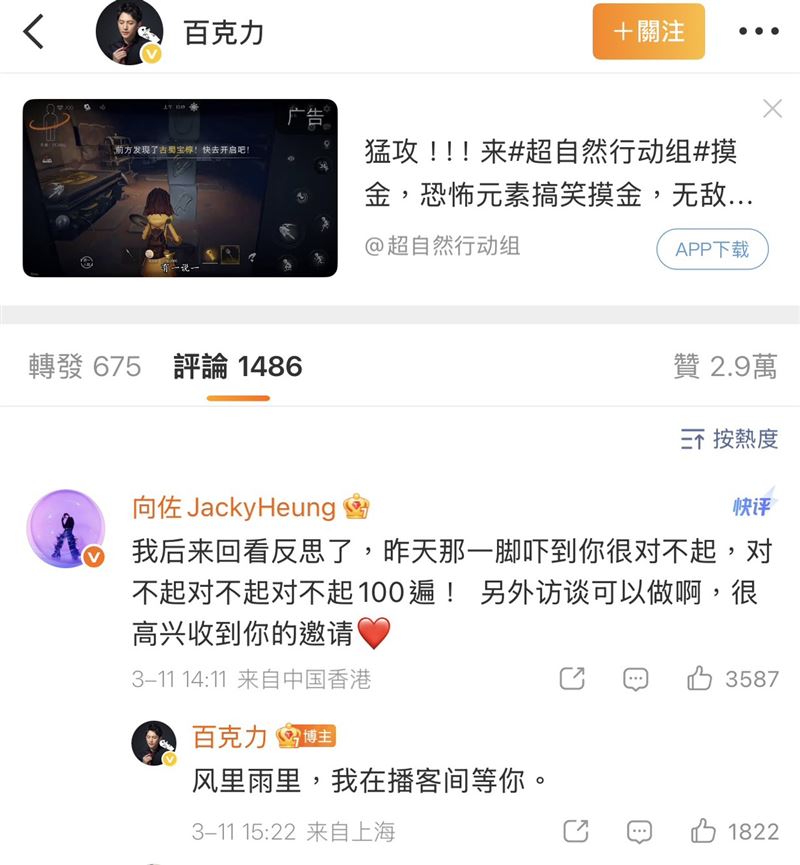
Task: Tap the crown badge beside 向佐 JackyHeung
Action: point(358,507)
